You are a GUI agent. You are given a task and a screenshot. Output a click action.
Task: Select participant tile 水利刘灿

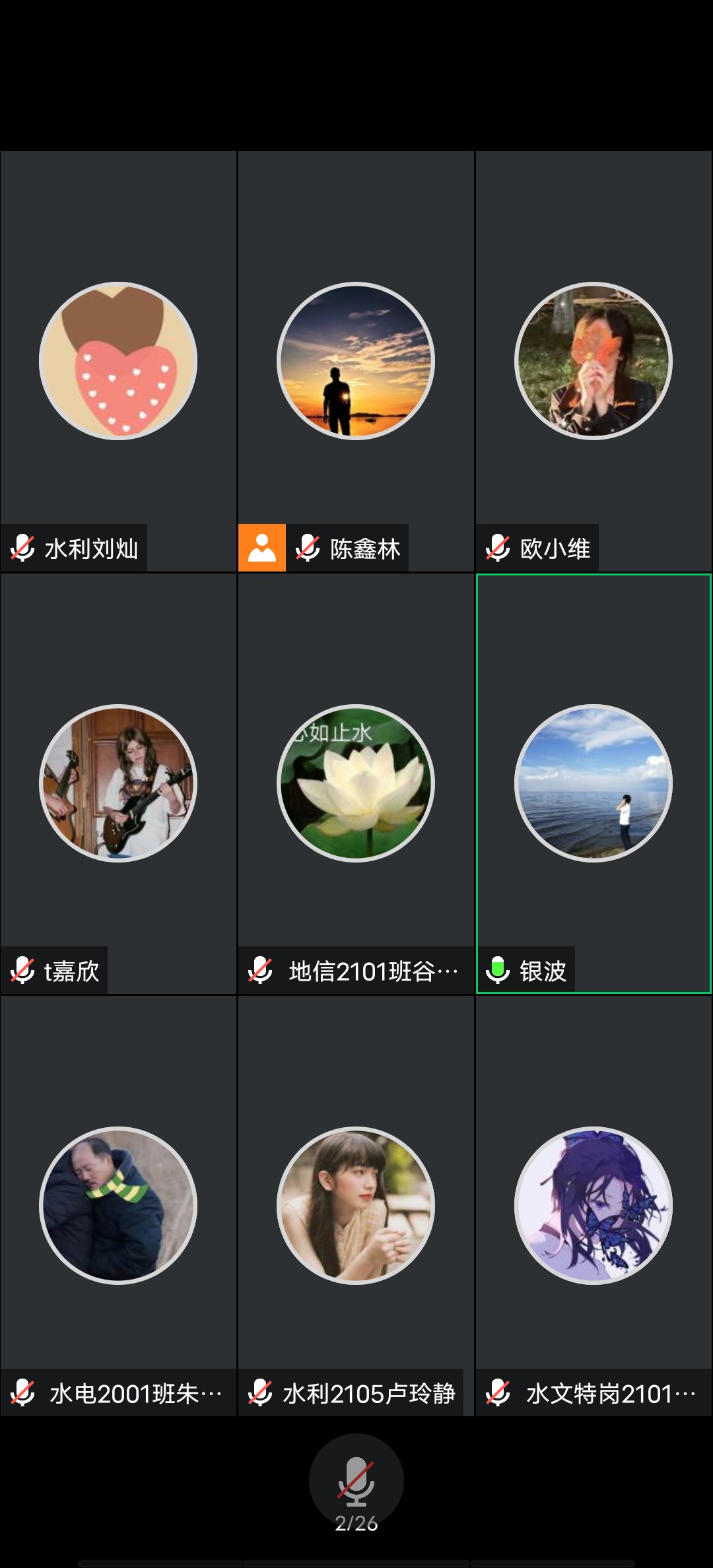pos(118,361)
